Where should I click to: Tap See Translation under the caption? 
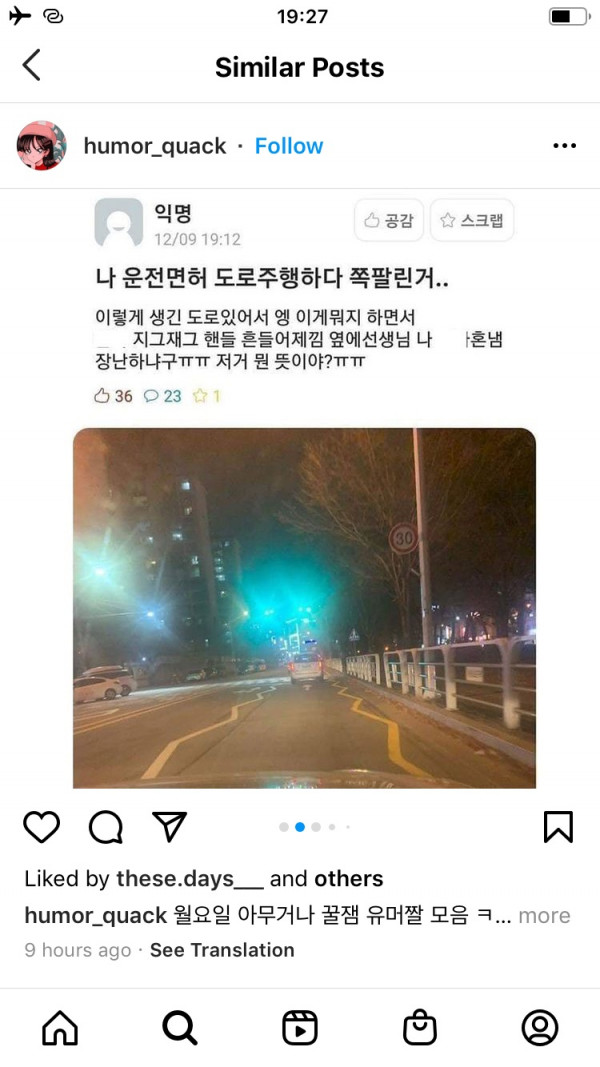click(222, 950)
